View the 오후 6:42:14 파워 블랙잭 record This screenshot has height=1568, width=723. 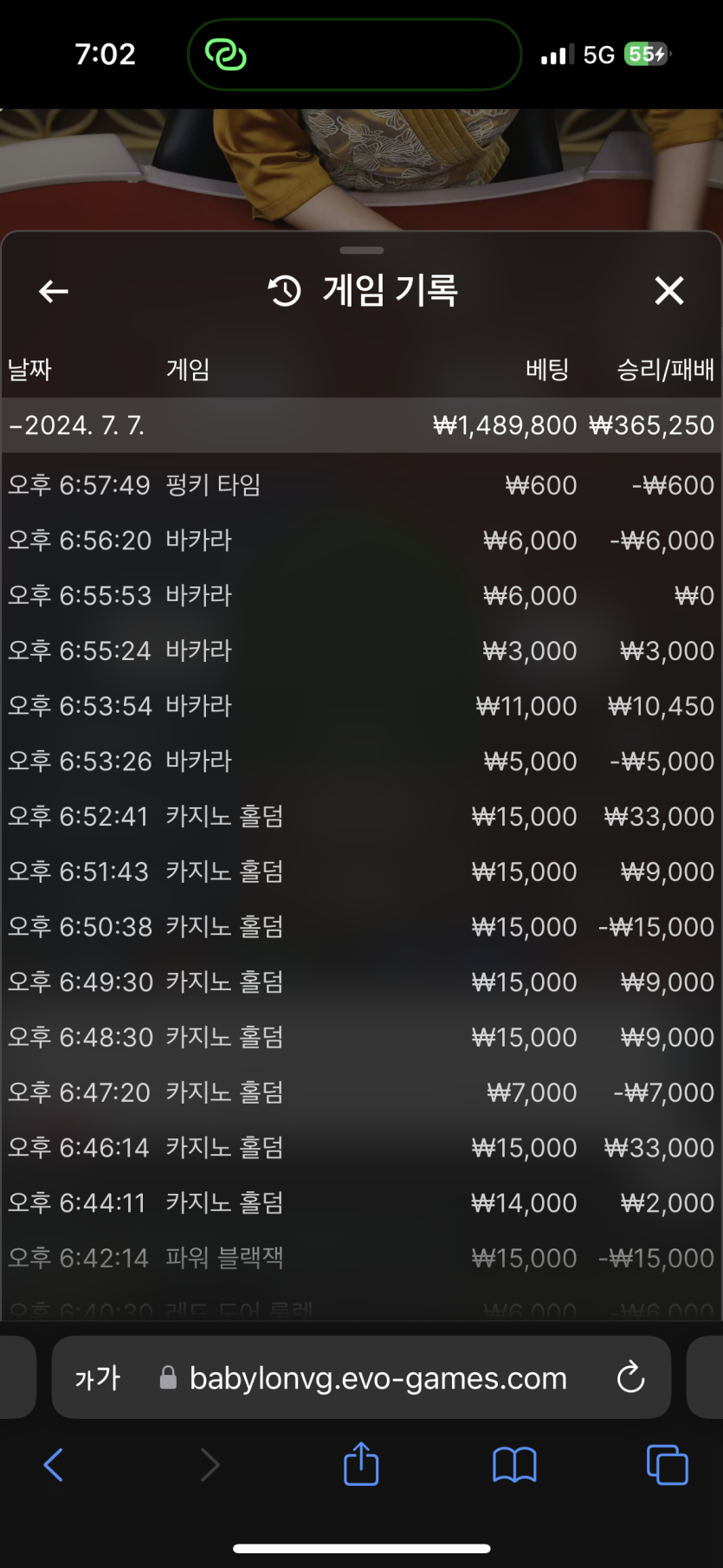click(x=361, y=1258)
